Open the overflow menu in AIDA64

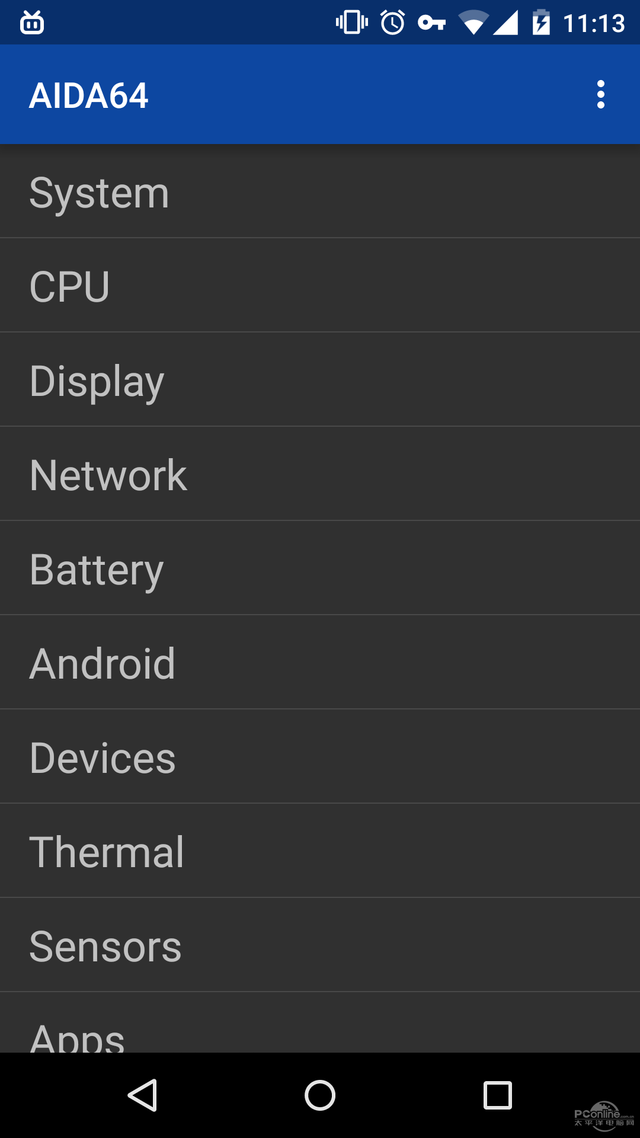coord(600,95)
